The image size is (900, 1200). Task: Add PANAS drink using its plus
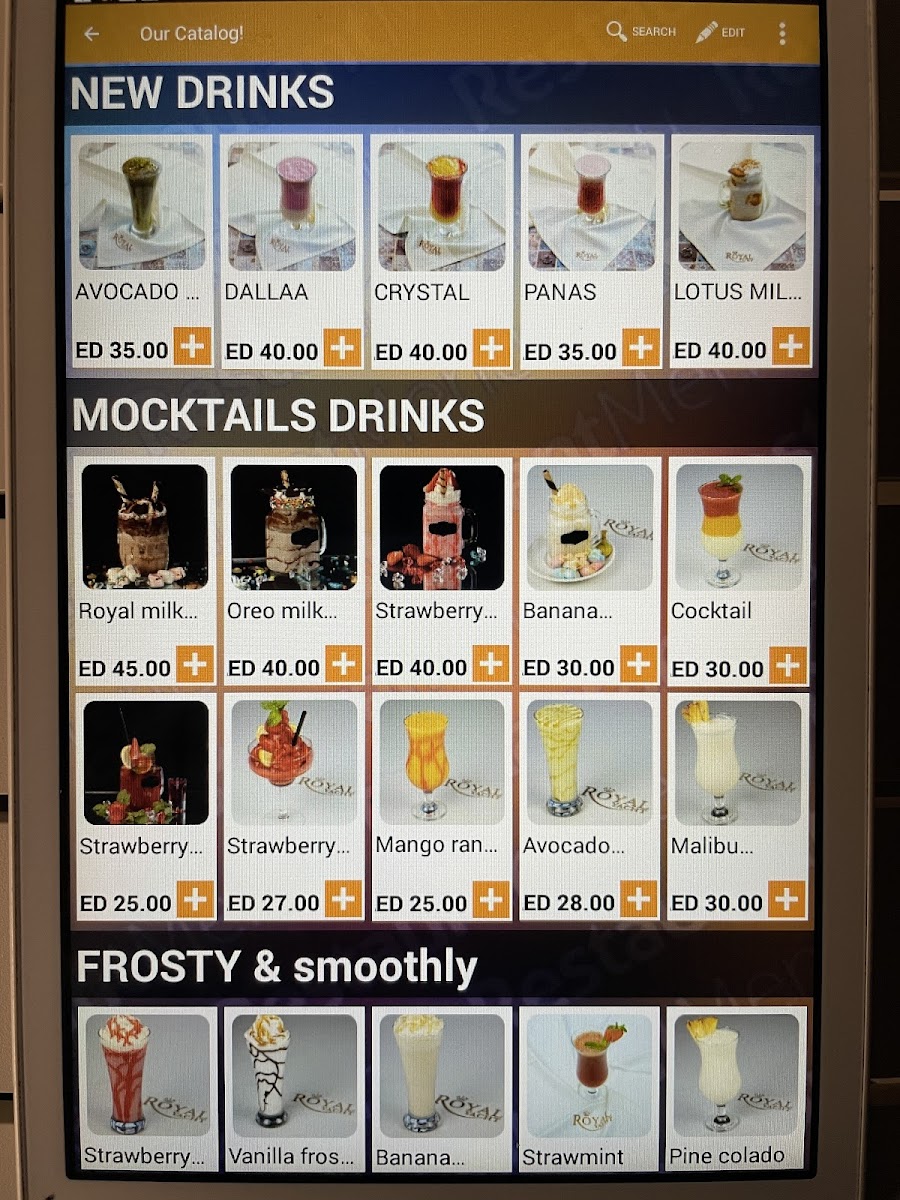point(641,348)
